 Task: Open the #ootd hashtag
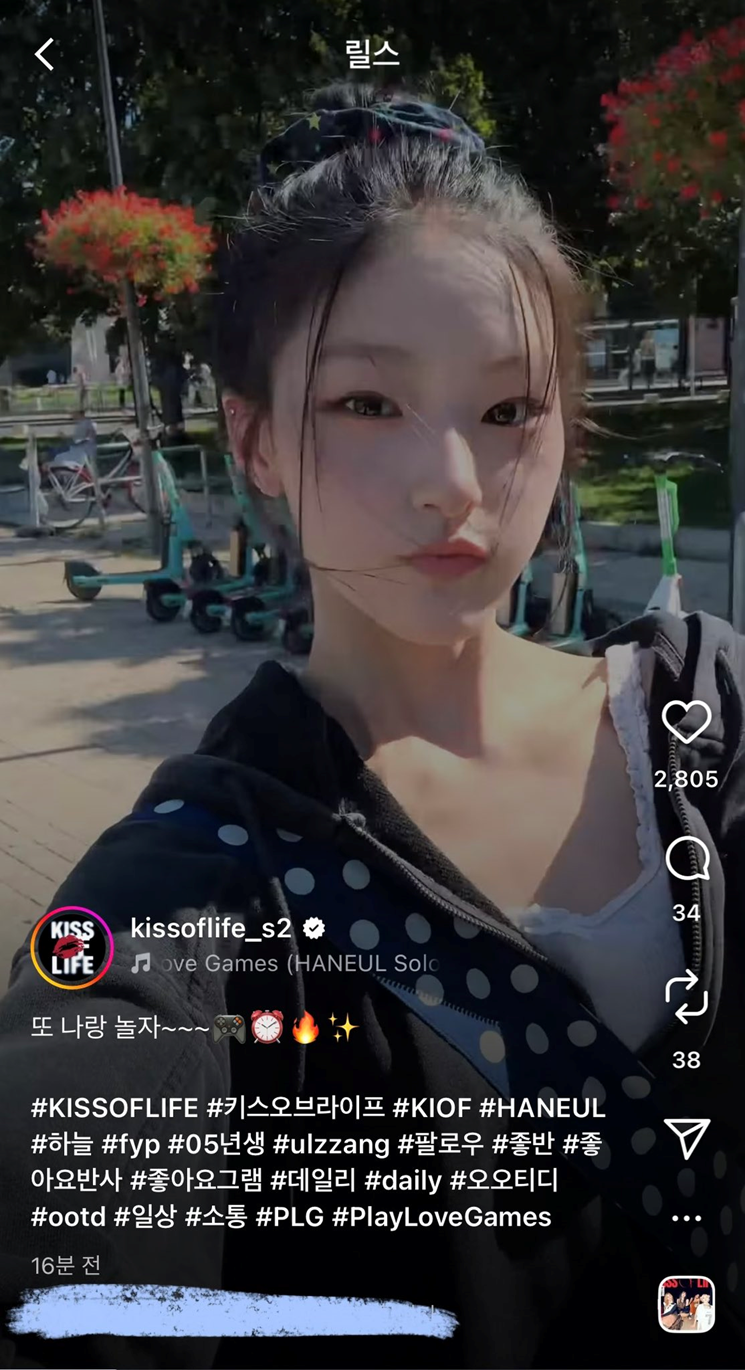point(67,1217)
